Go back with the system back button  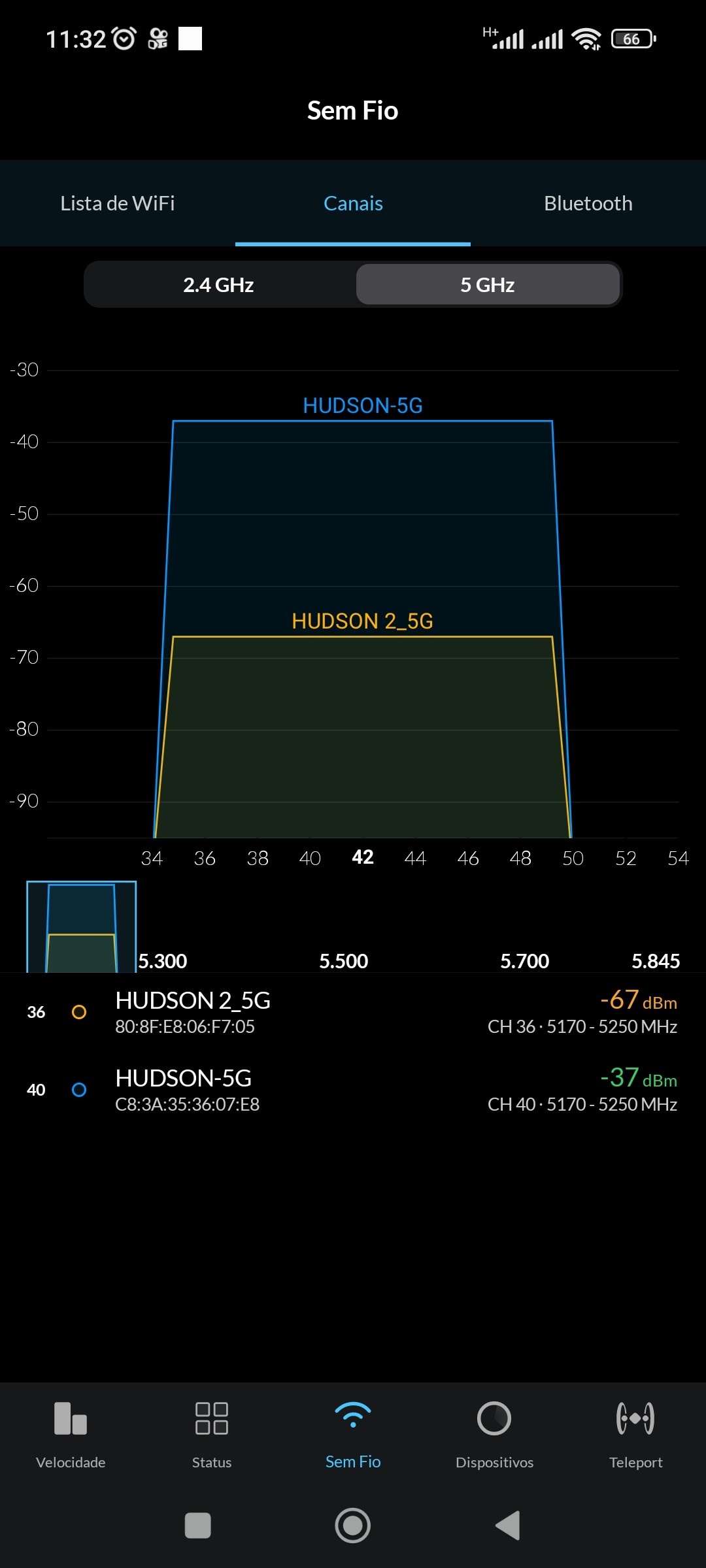point(508,1526)
